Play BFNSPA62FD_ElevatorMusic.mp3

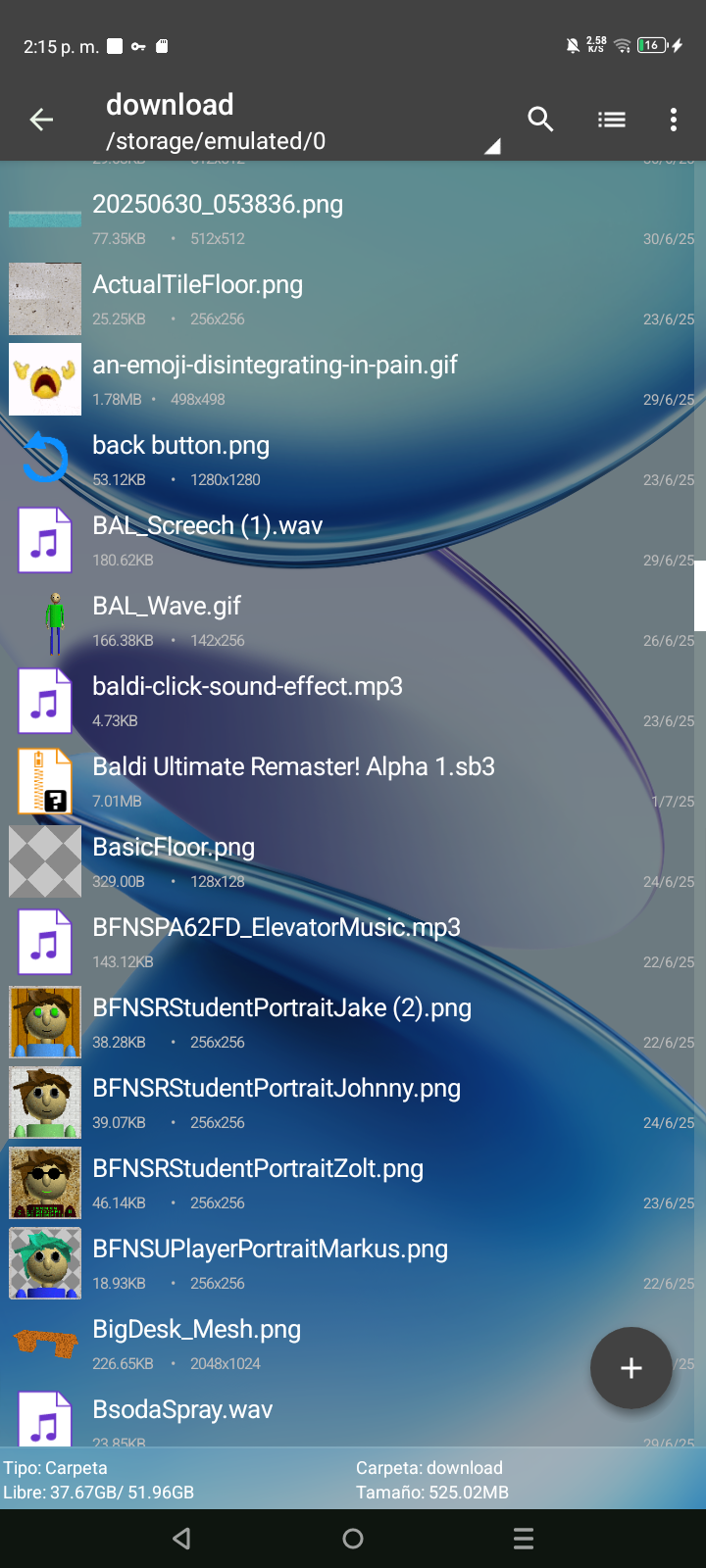pos(277,928)
